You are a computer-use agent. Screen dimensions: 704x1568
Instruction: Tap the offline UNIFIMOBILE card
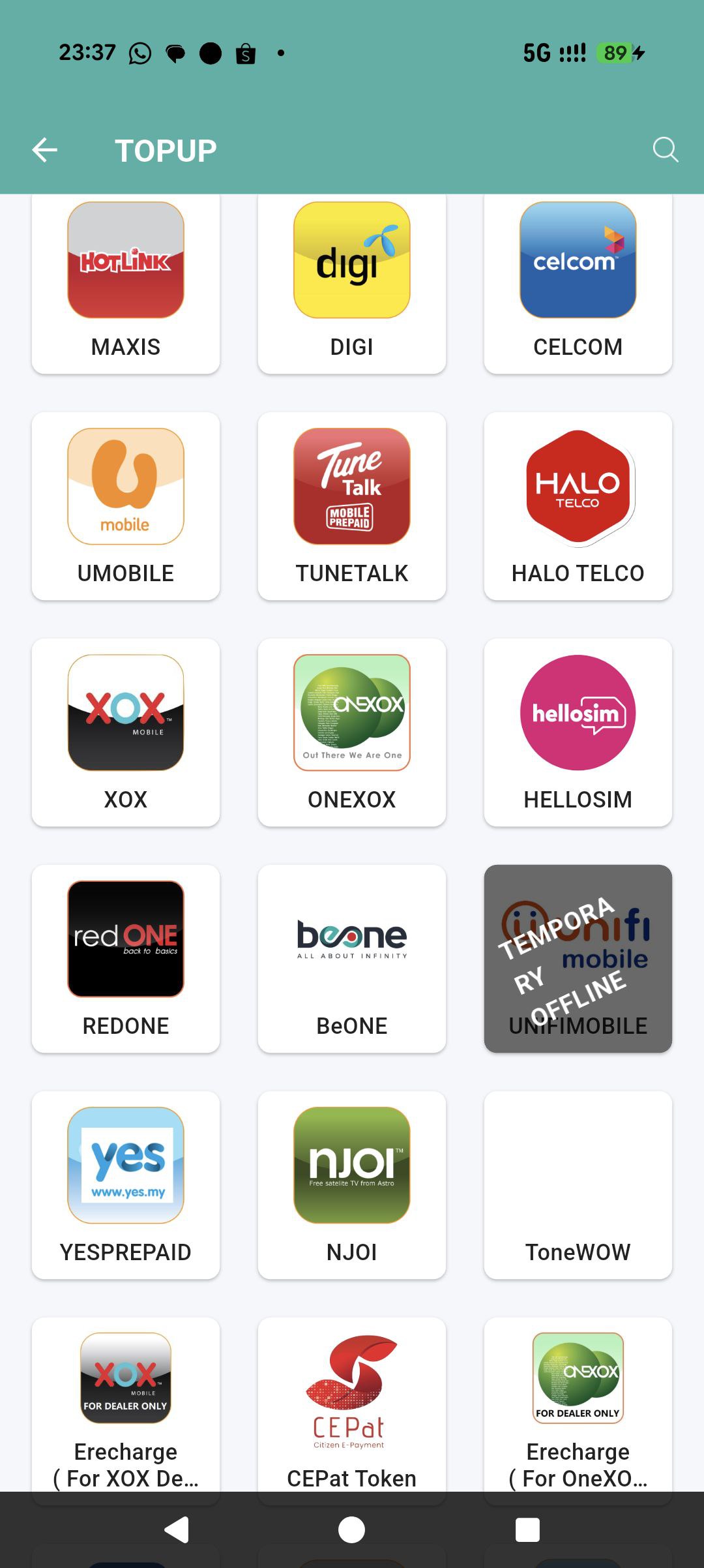(x=578, y=958)
